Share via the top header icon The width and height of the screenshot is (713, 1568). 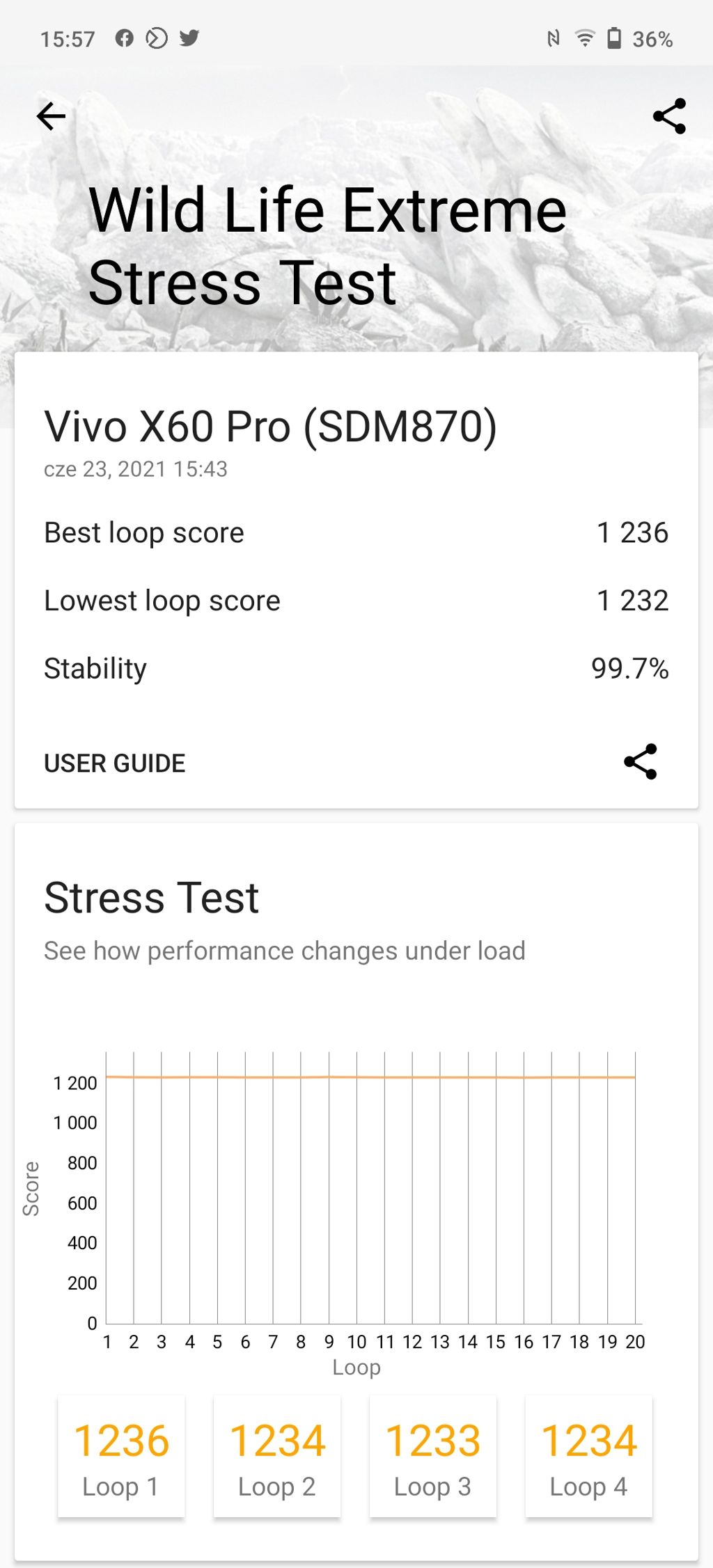pos(669,116)
